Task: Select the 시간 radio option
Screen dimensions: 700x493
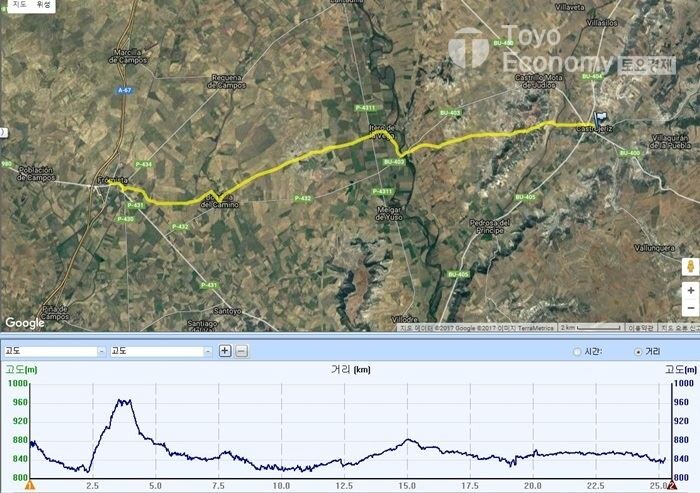Action: [577, 352]
